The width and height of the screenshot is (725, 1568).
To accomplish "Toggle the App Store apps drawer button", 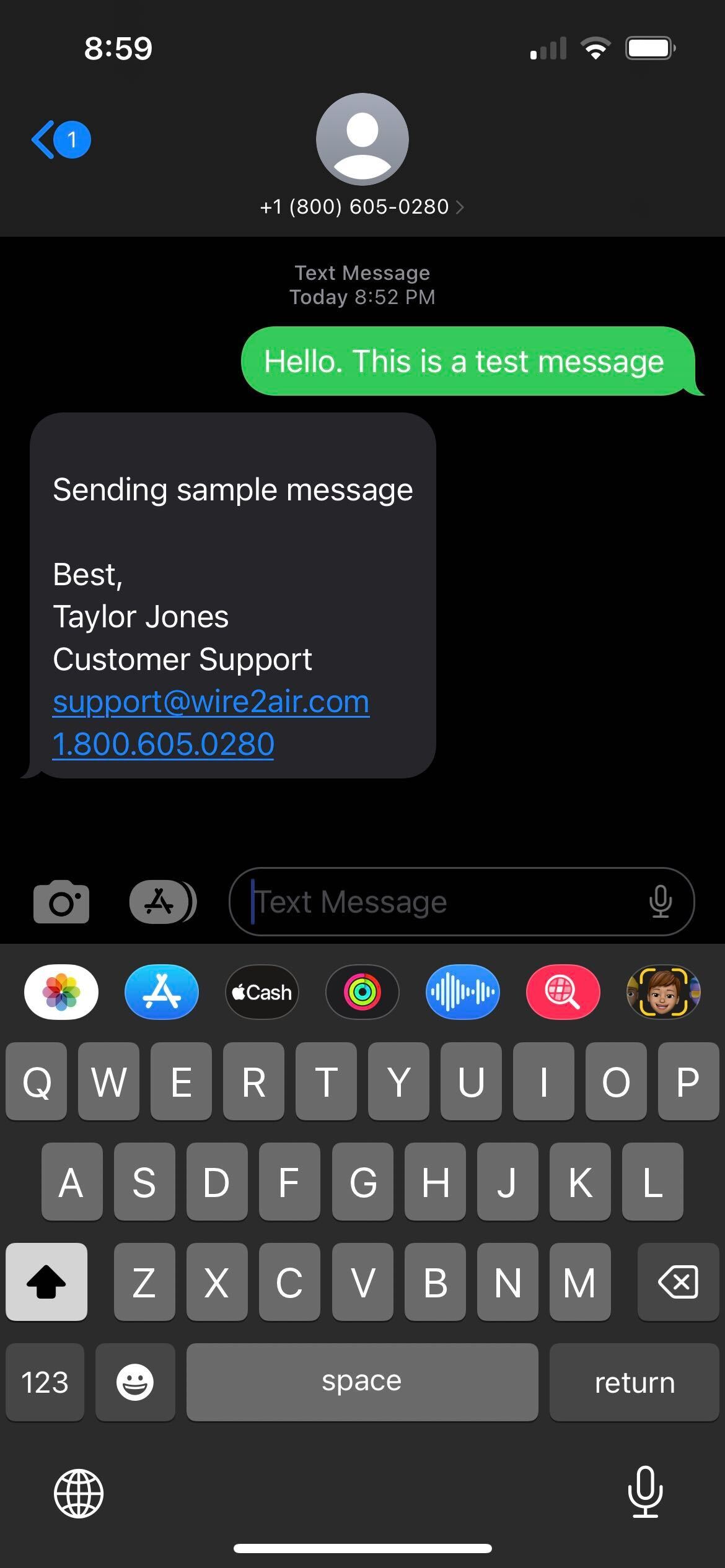I will click(x=162, y=902).
